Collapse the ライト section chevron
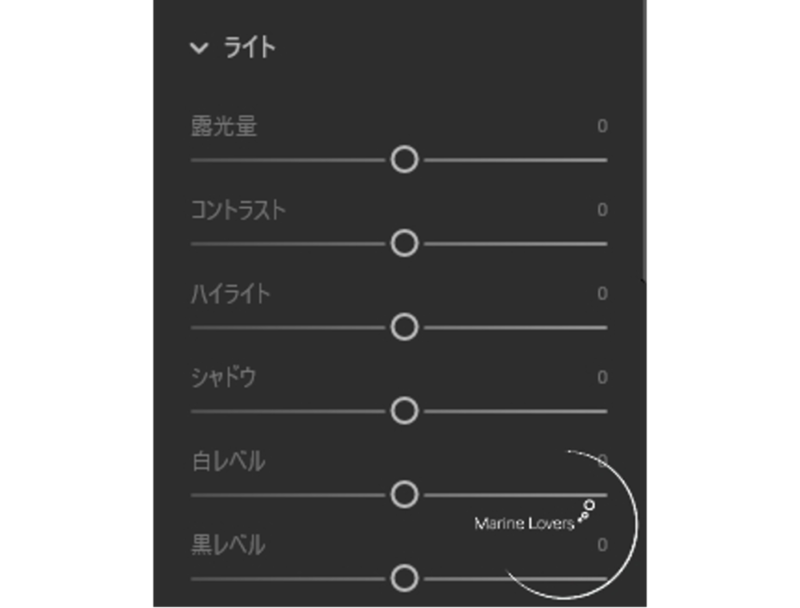 tap(199, 48)
